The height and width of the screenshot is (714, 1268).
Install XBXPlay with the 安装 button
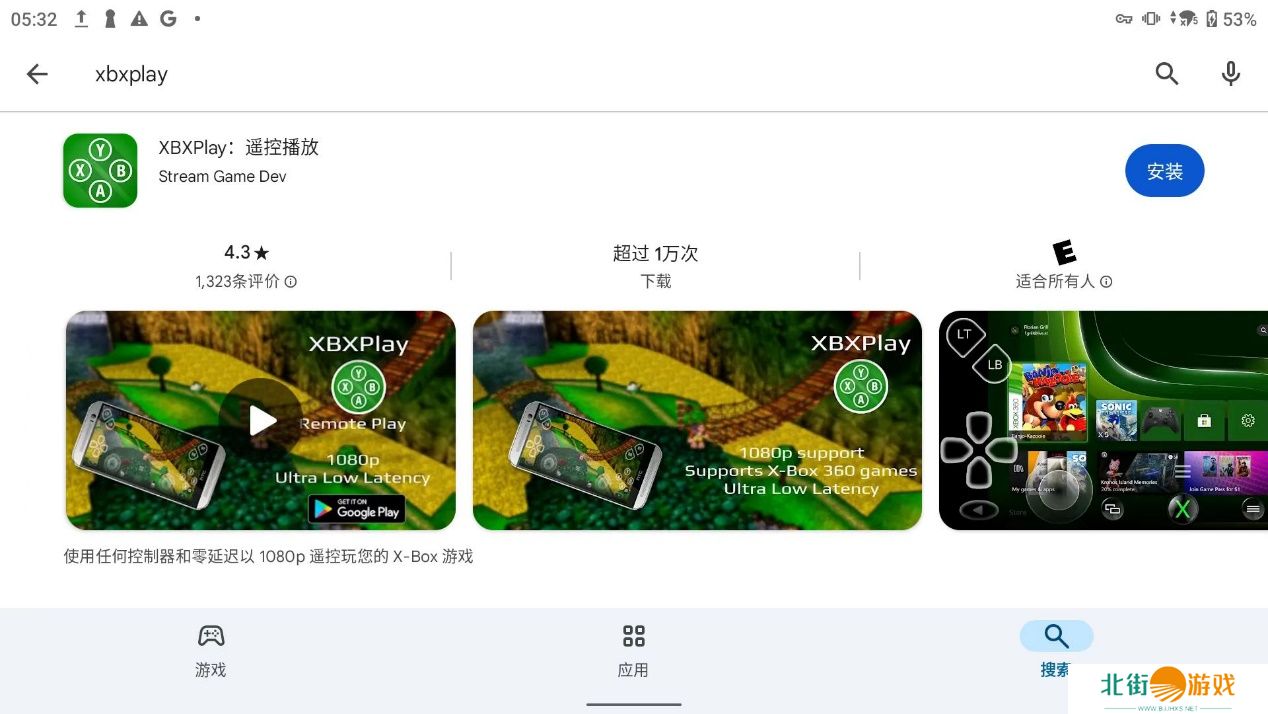coord(1164,171)
